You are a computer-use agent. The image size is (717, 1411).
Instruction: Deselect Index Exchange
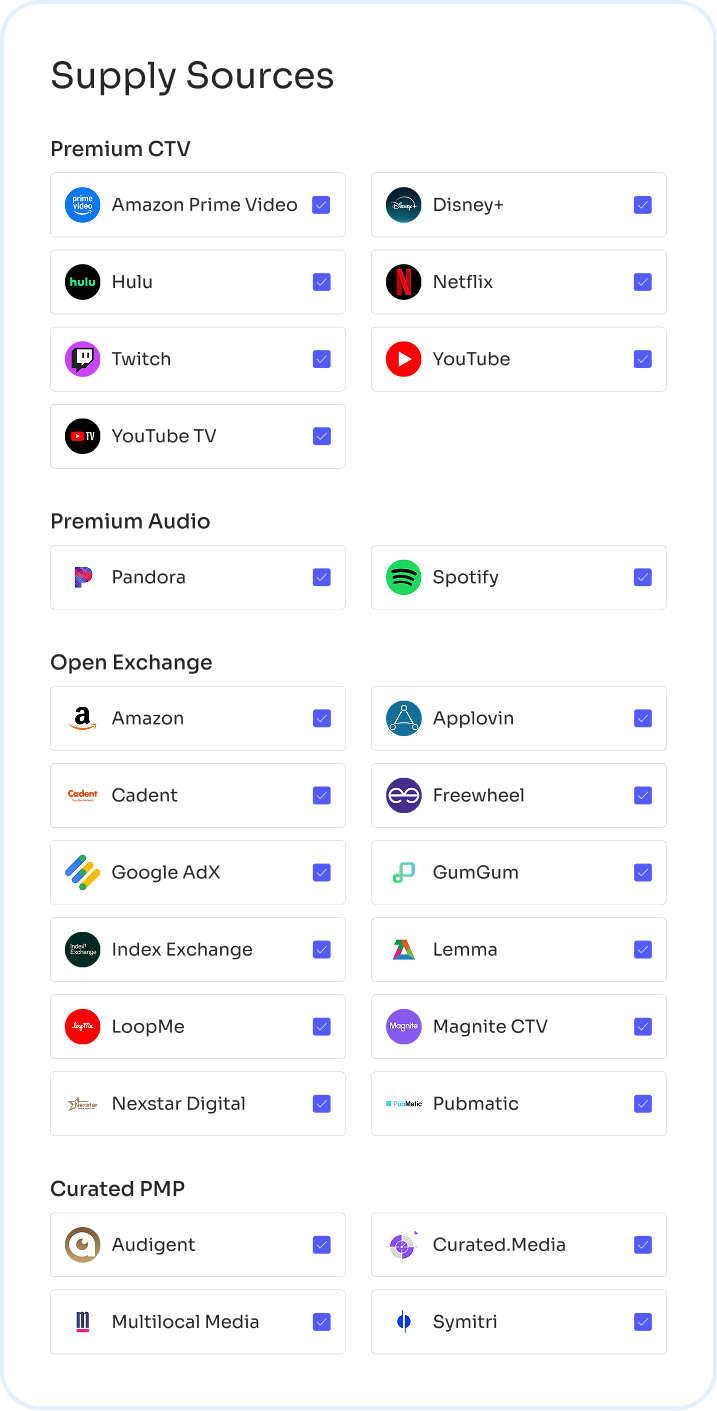pyautogui.click(x=321, y=949)
